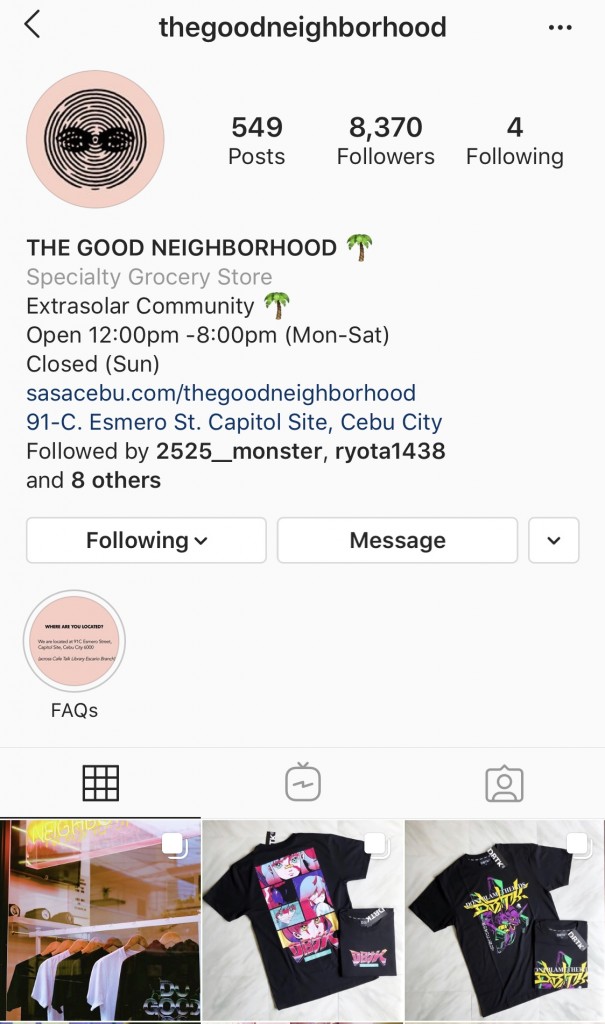View the profile picture
The height and width of the screenshot is (1024, 605).
coord(95,139)
